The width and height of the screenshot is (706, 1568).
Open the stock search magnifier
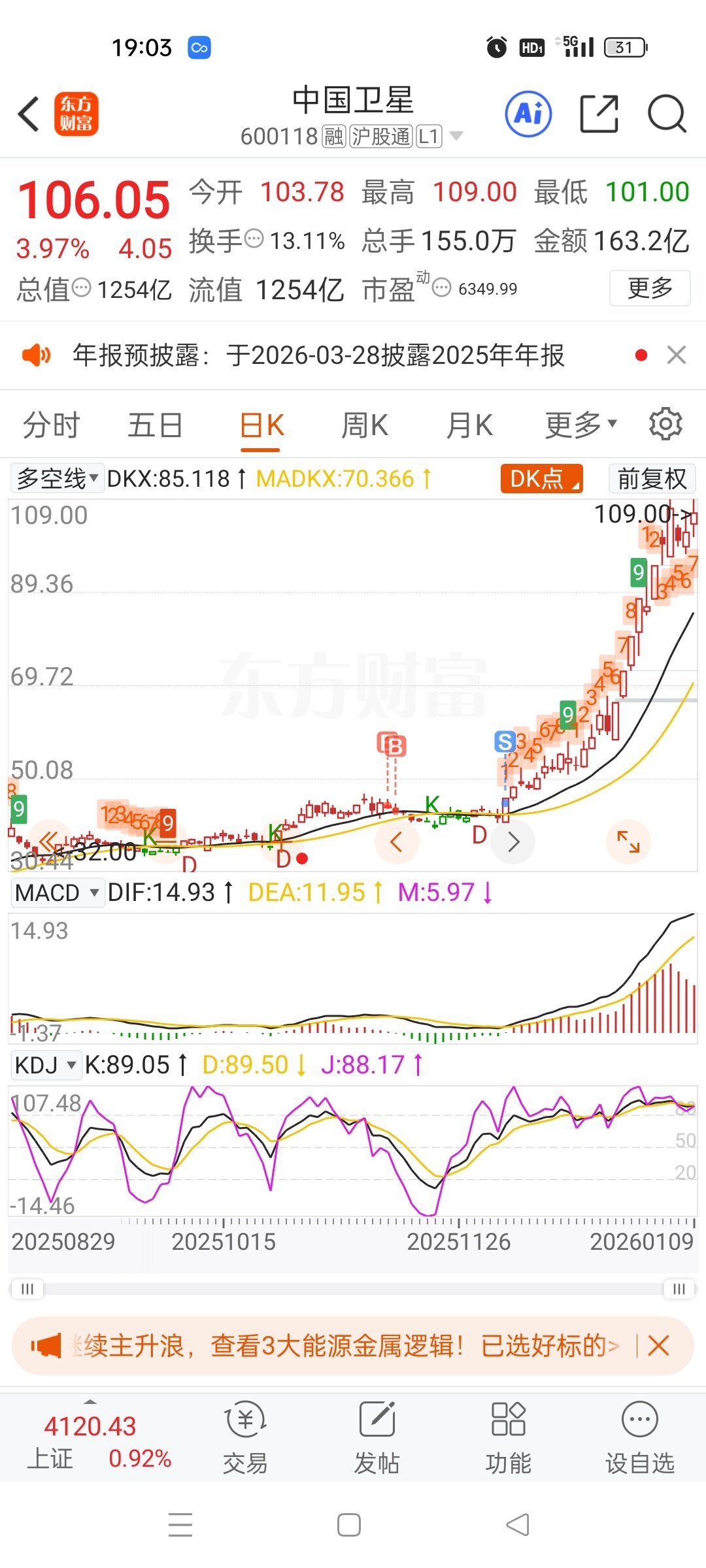tap(666, 114)
